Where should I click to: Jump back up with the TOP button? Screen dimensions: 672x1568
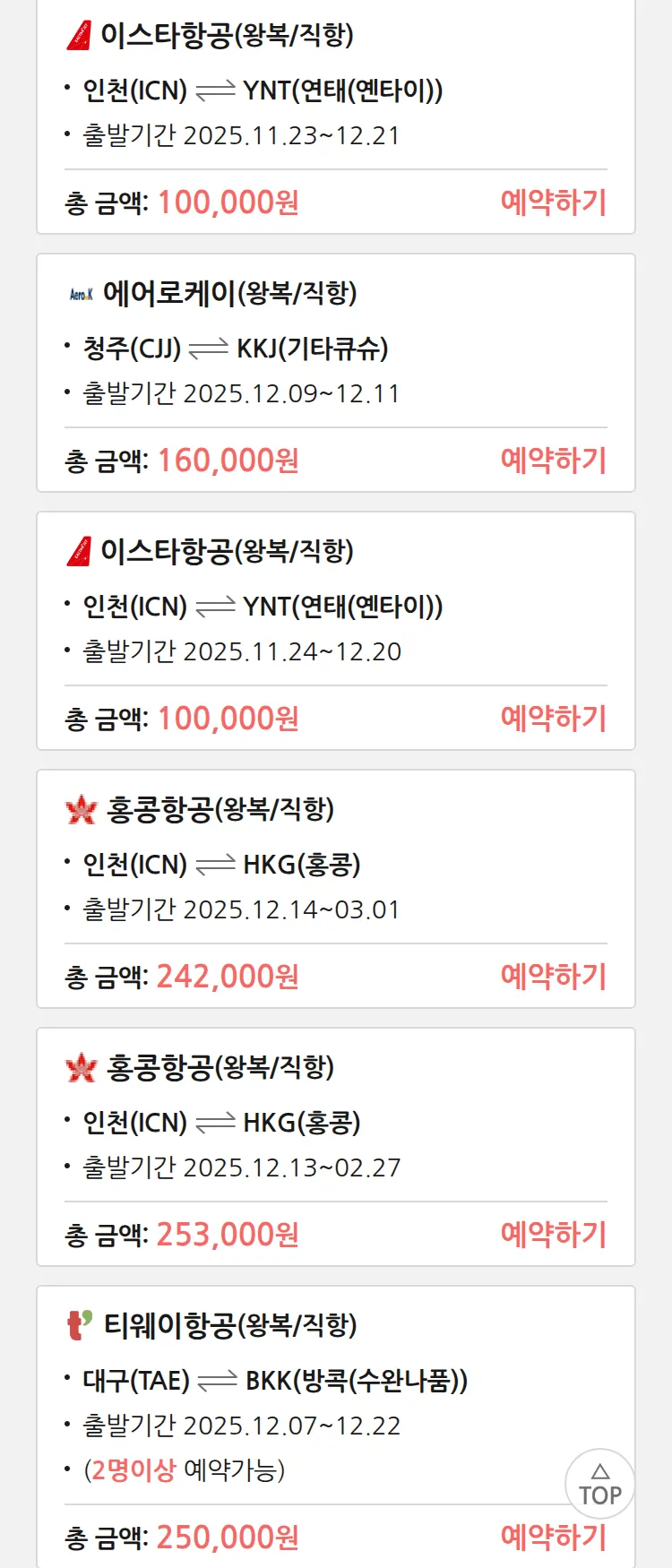click(599, 1484)
